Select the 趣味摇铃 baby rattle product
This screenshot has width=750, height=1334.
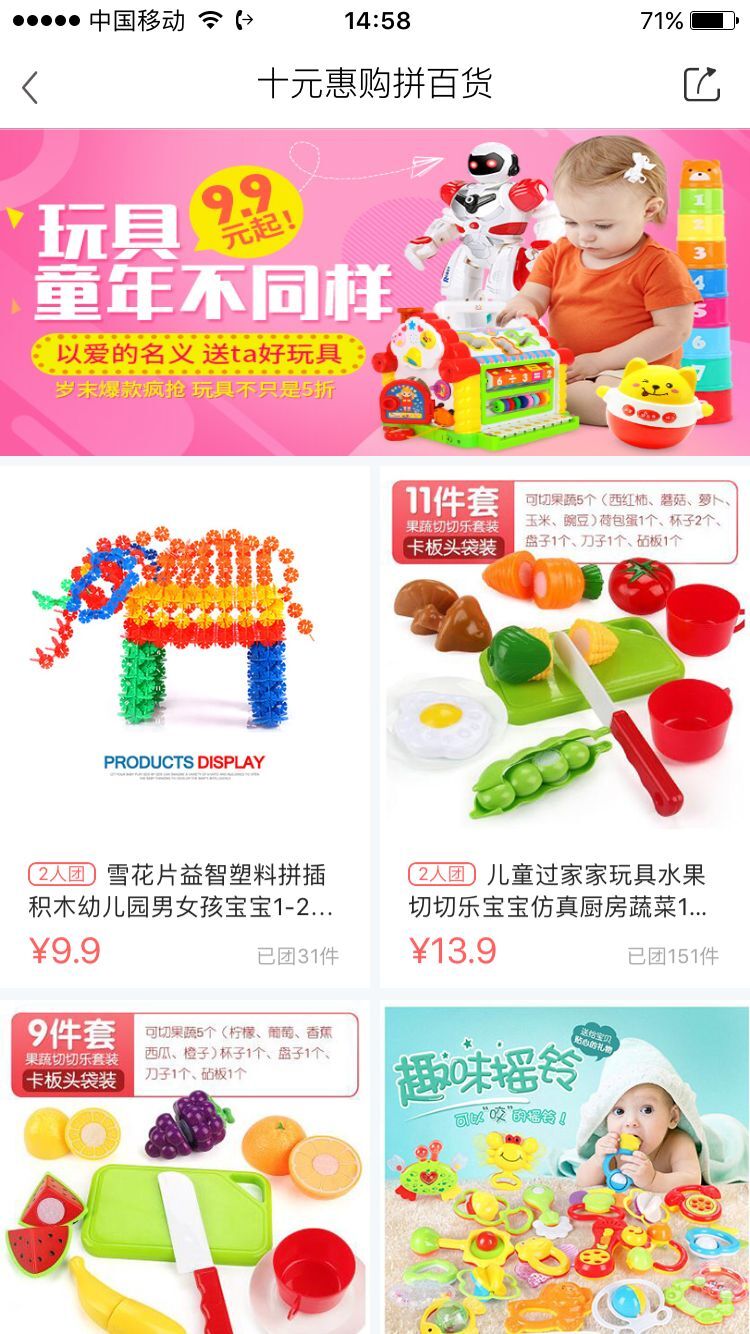pos(566,1168)
